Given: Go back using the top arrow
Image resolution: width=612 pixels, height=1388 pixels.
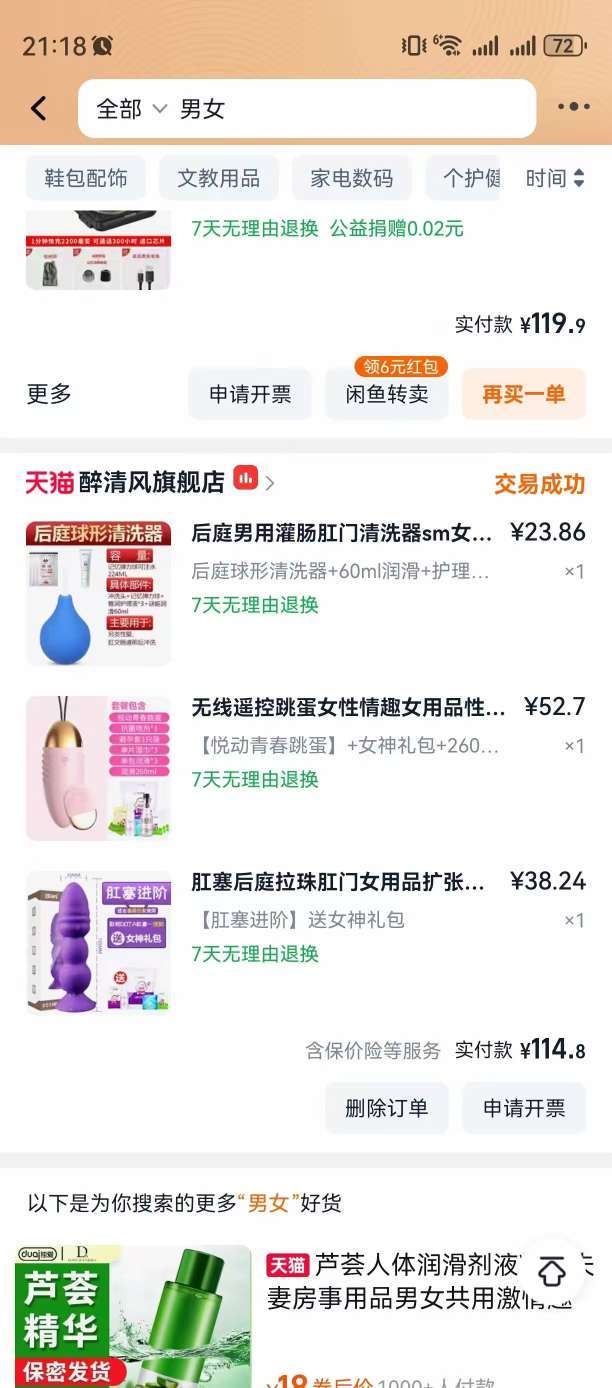Looking at the screenshot, I should (39, 108).
